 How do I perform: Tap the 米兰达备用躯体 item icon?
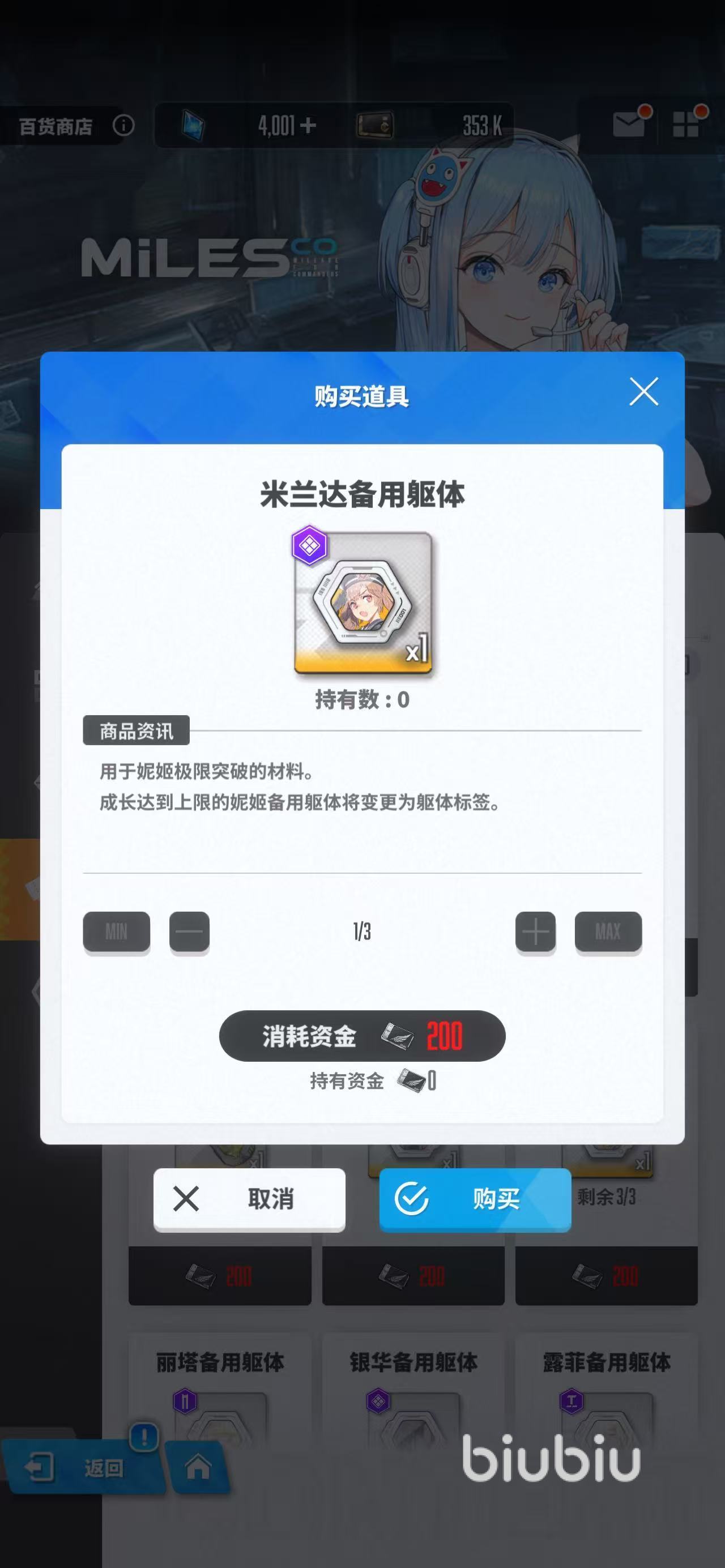tap(363, 603)
